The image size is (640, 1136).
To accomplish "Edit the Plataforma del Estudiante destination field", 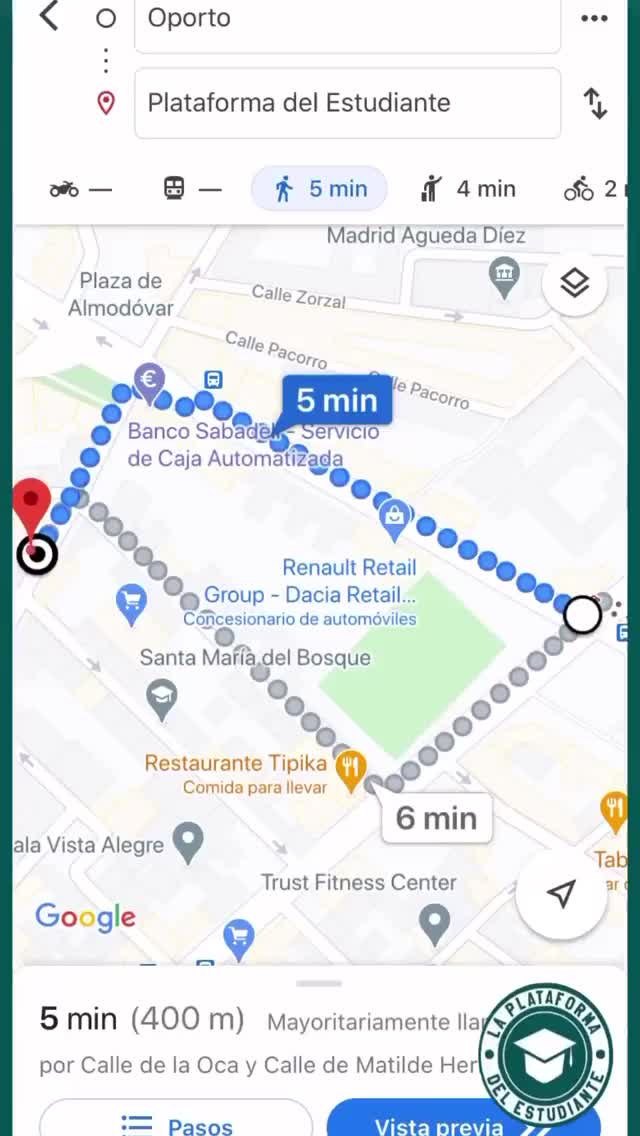I will (347, 103).
